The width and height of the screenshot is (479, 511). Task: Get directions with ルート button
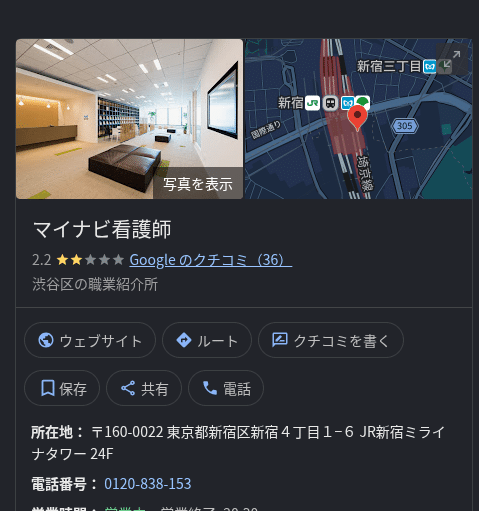coord(207,340)
